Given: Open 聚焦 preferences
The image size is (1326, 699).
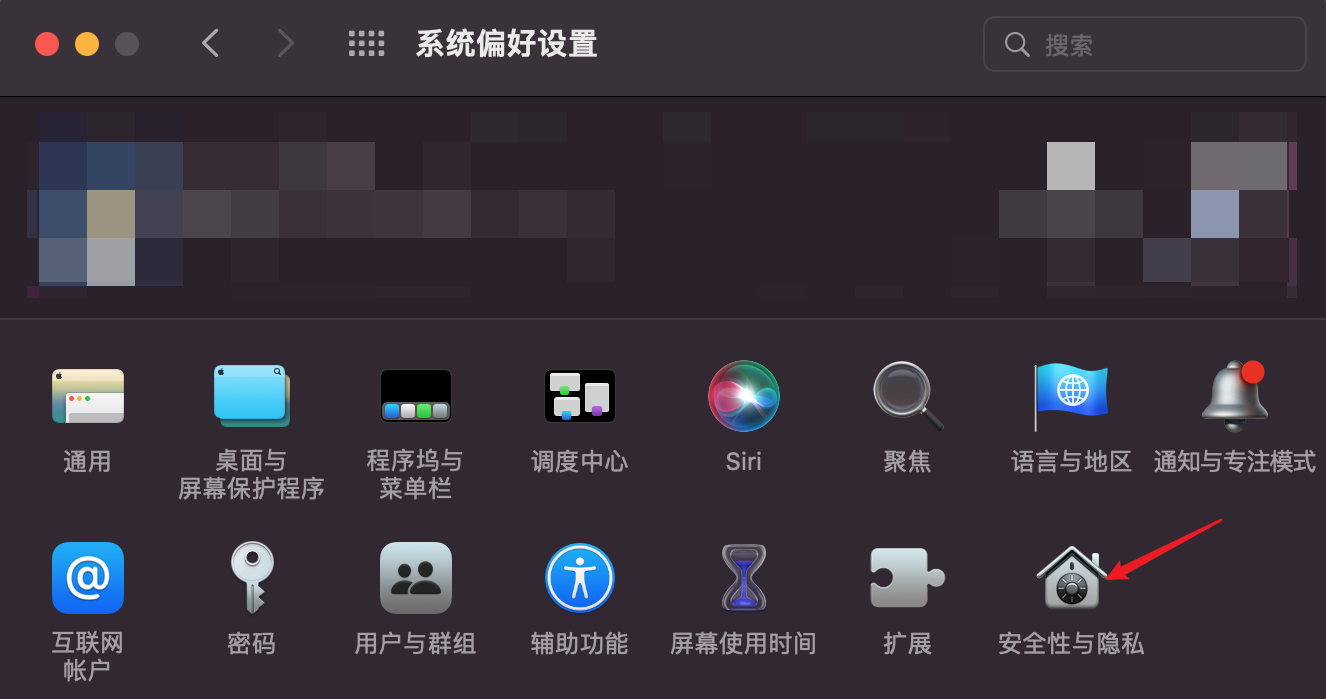Looking at the screenshot, I should coord(906,396).
